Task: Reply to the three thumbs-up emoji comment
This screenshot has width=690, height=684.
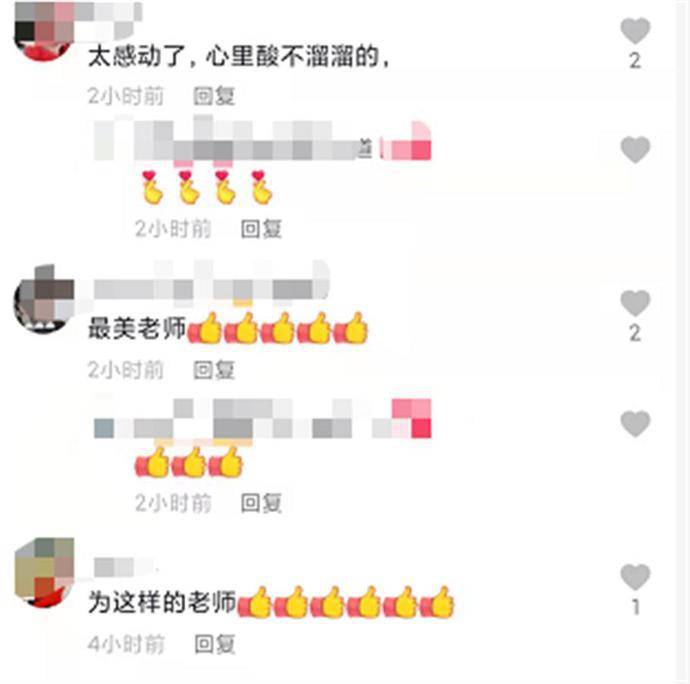Action: click(262, 502)
